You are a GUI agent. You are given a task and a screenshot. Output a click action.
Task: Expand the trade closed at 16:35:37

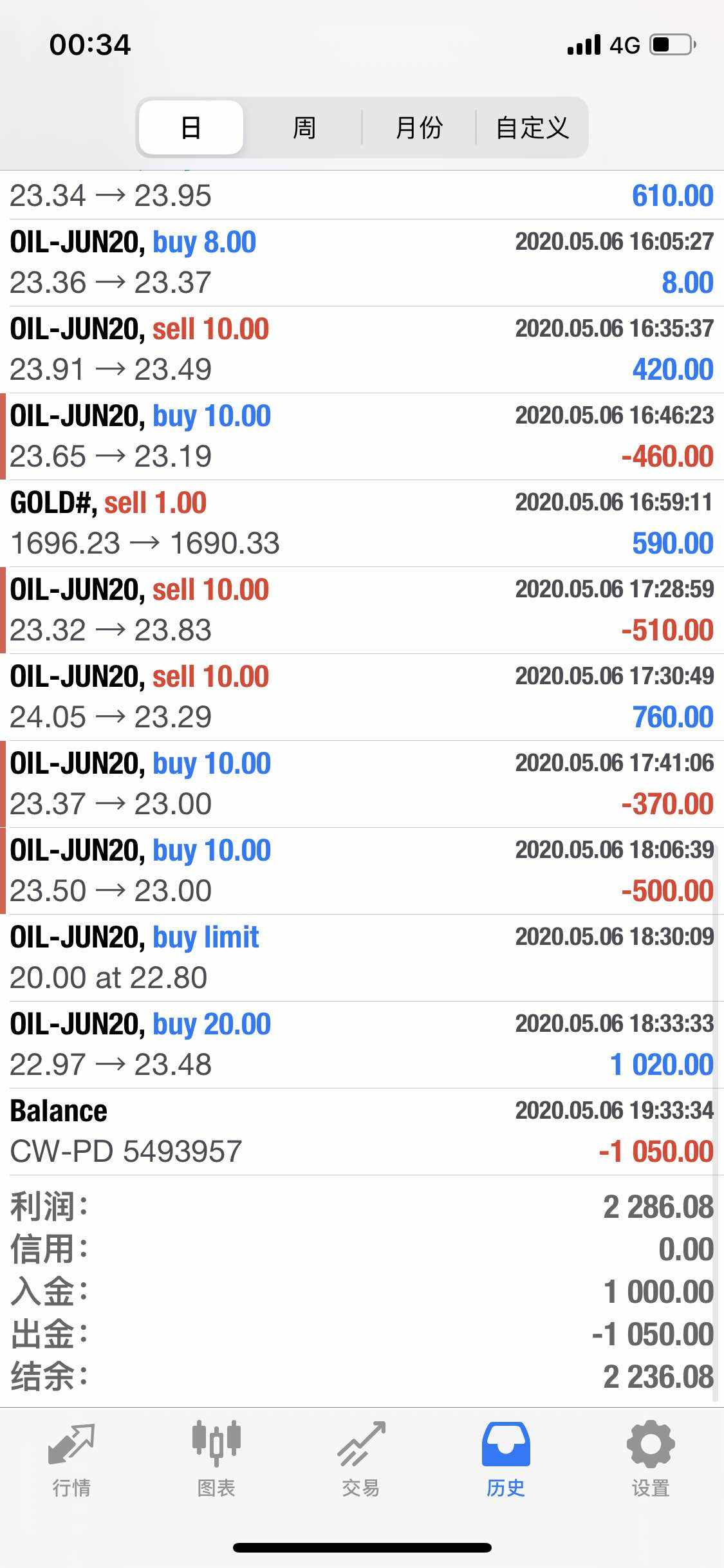click(x=362, y=350)
